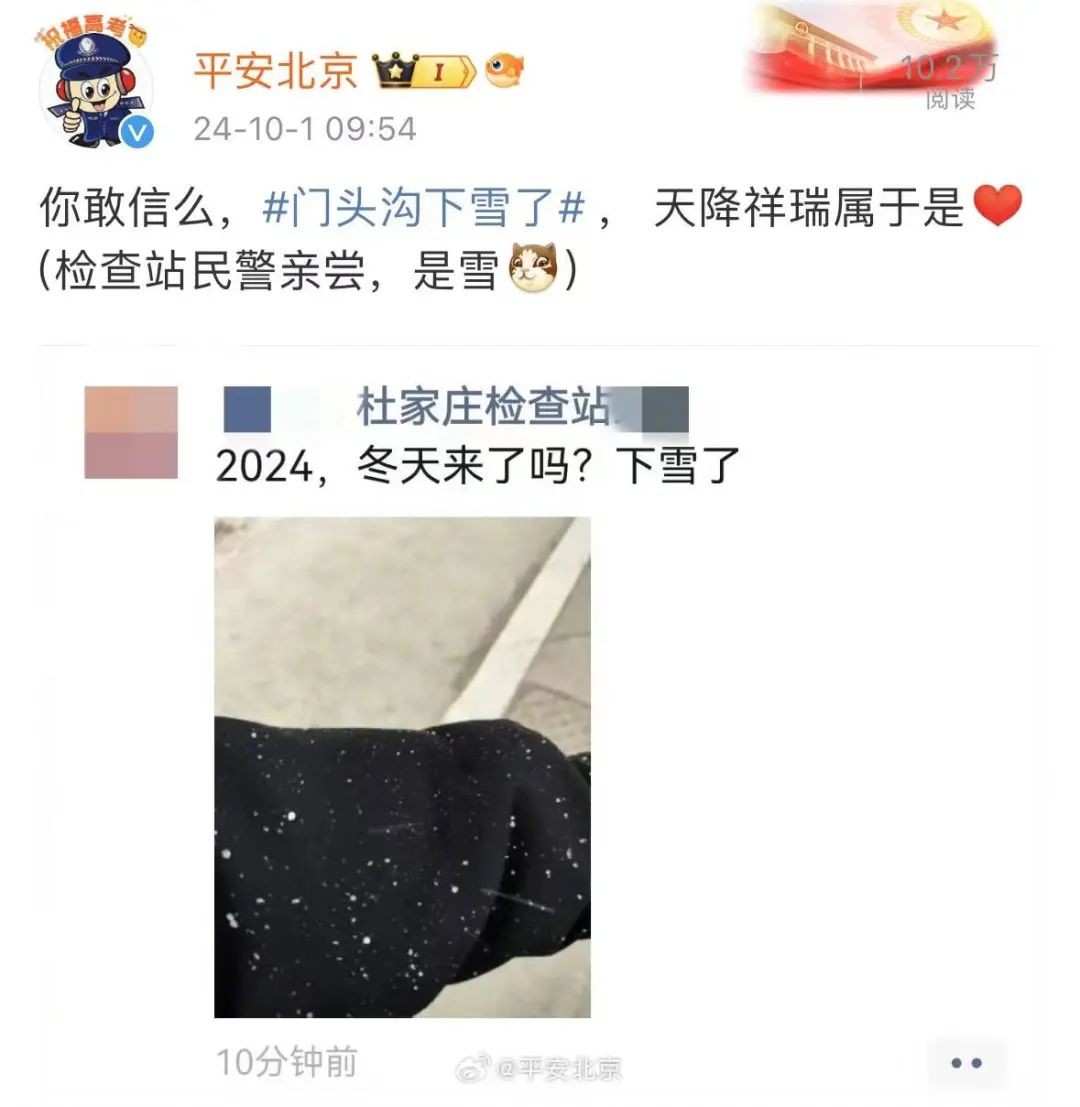Open the #门头沟下雪了# hashtag topic

click(x=423, y=208)
